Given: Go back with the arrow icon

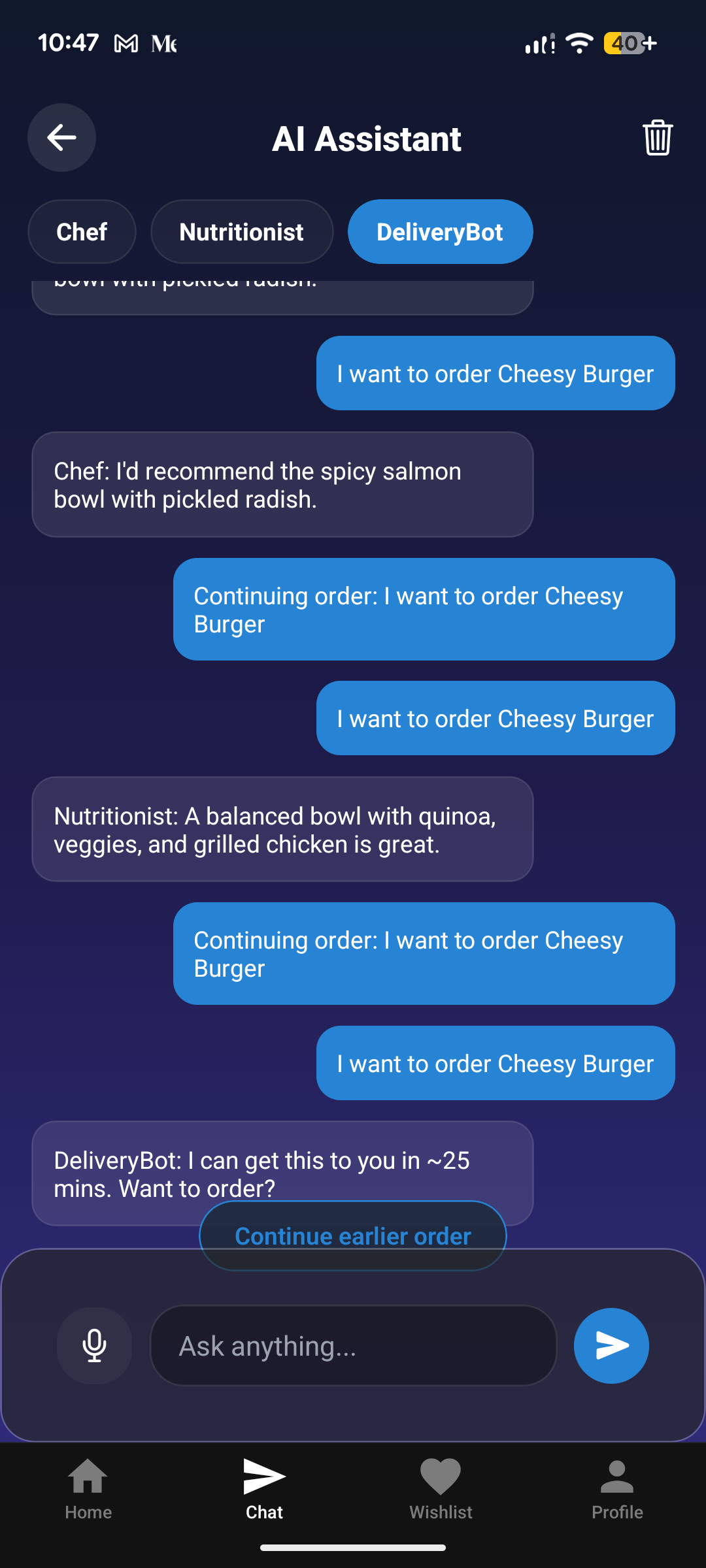Looking at the screenshot, I should click(61, 138).
